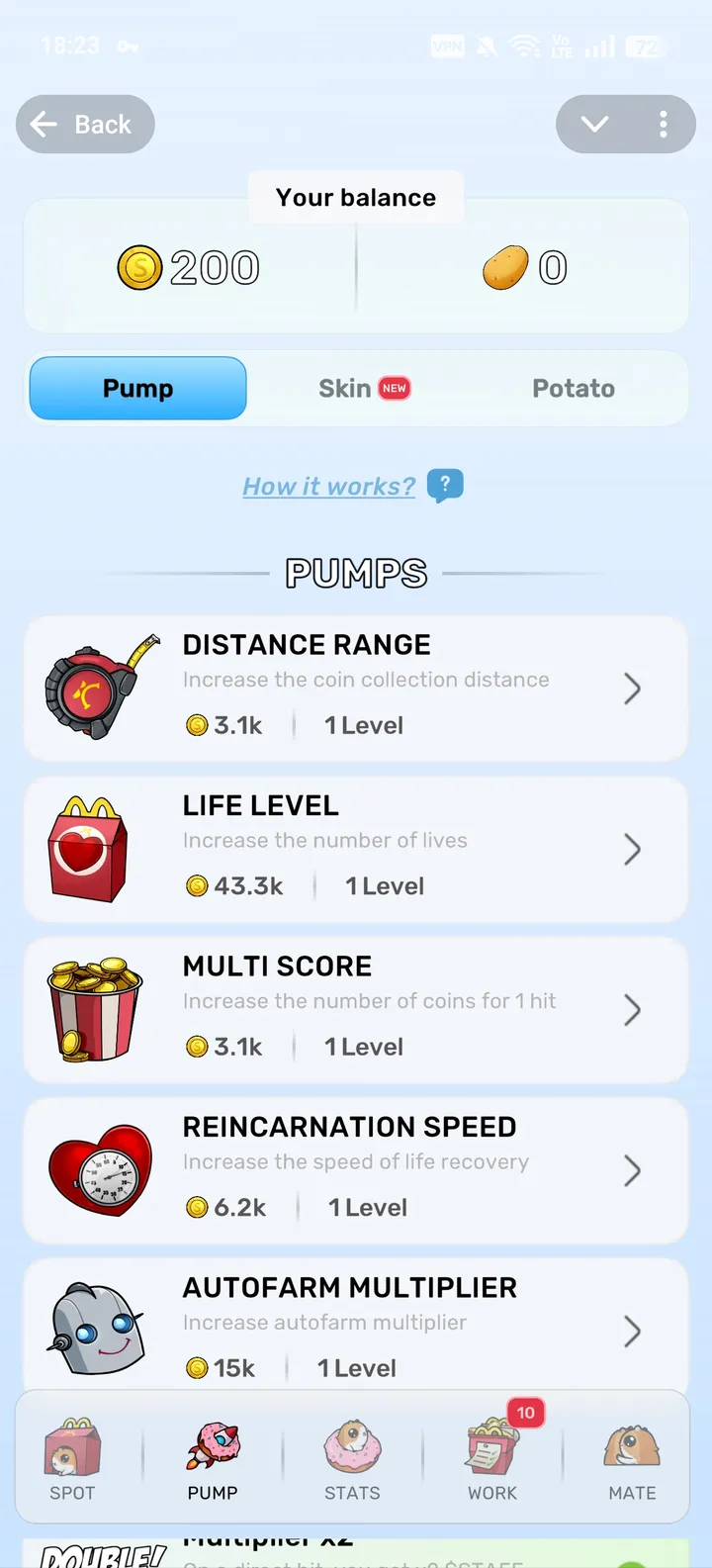Viewport: 712px width, 1568px height.
Task: Collapse the mini app with down chevron
Action: click(x=594, y=125)
